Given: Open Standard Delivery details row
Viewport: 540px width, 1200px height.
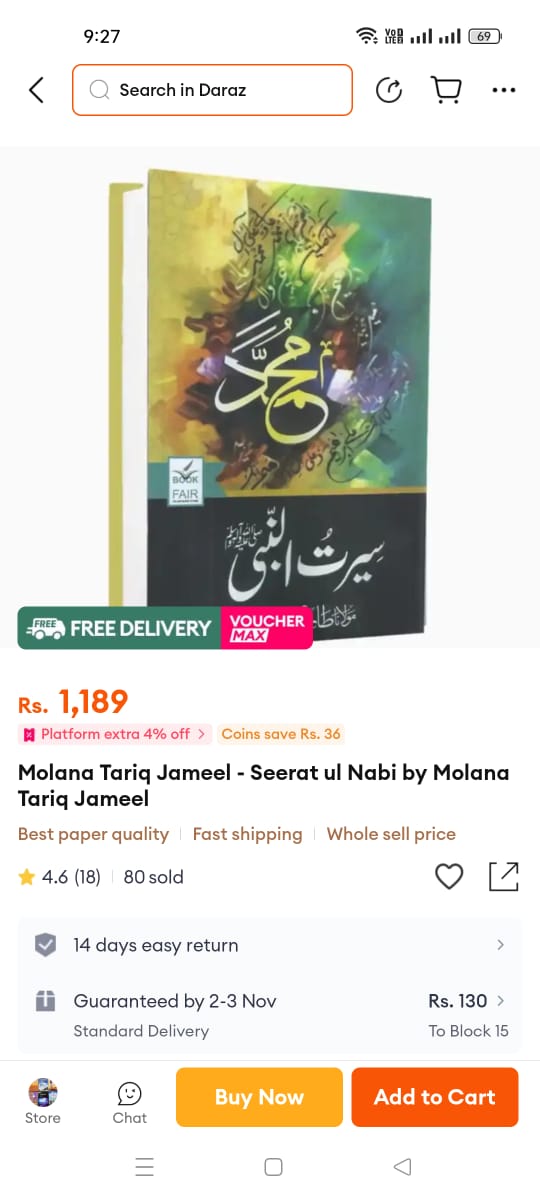Looking at the screenshot, I should point(270,1015).
